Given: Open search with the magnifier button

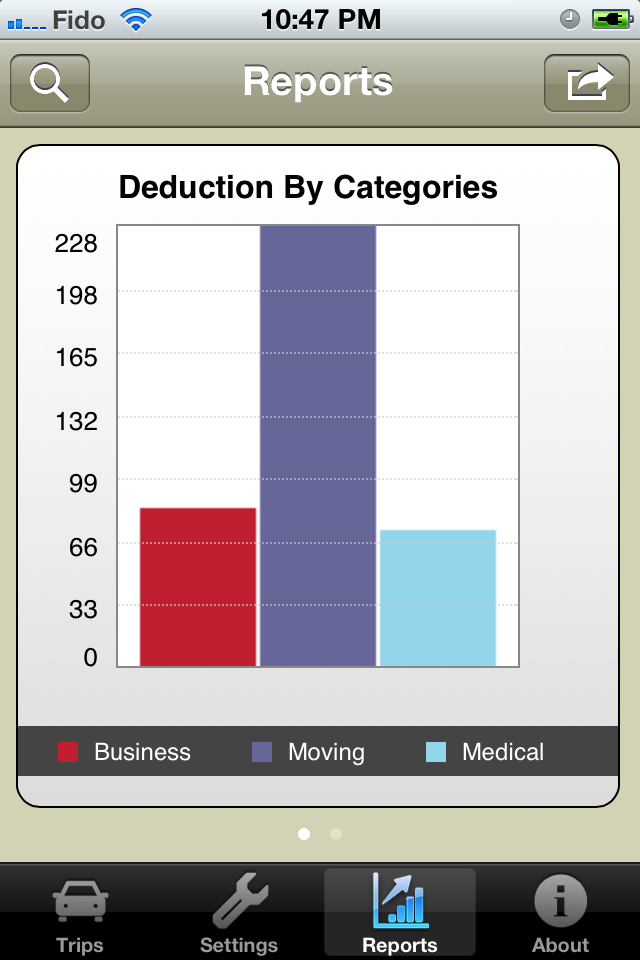Looking at the screenshot, I should tap(50, 83).
